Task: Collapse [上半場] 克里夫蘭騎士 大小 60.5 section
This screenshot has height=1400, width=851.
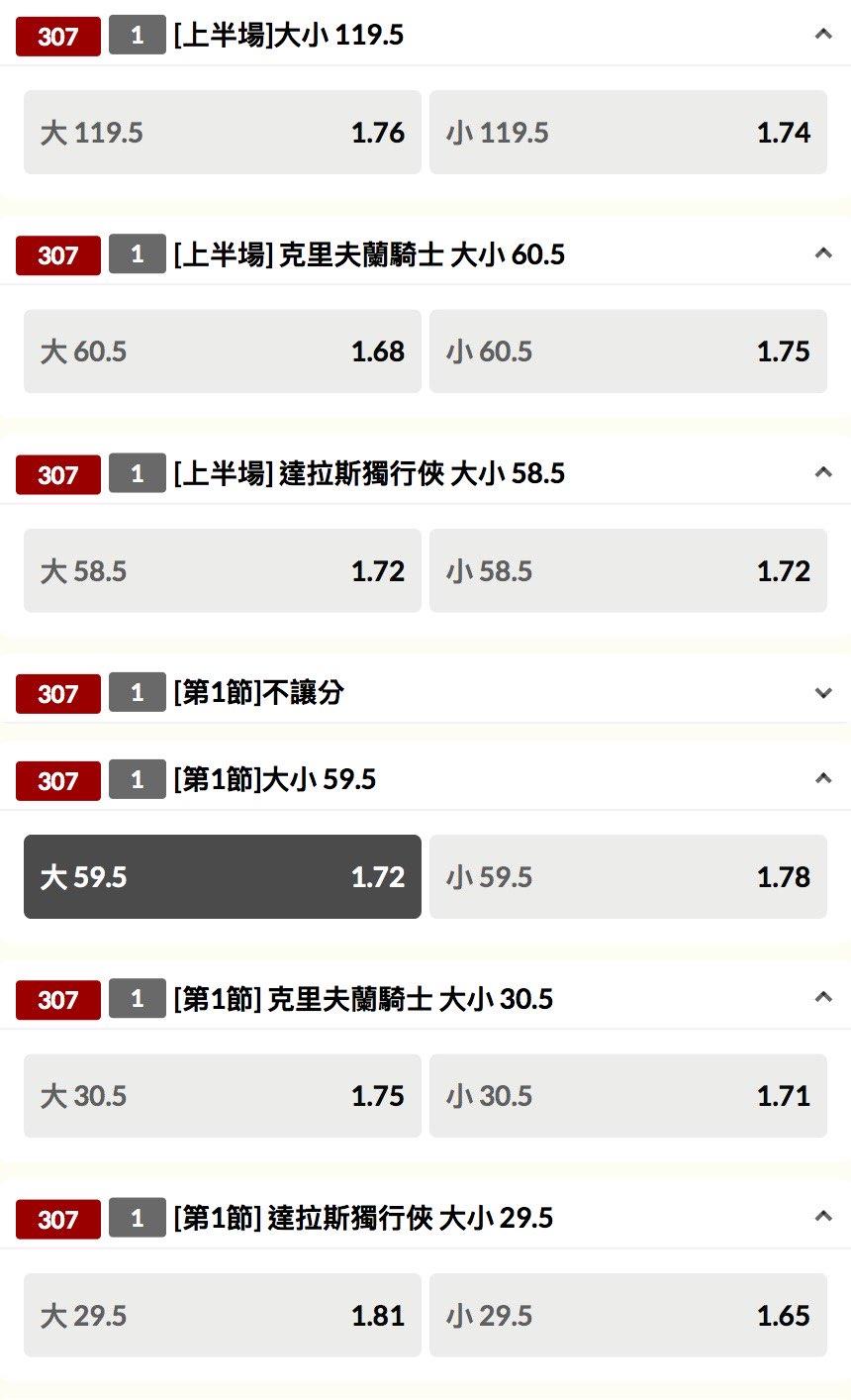Action: point(822,253)
